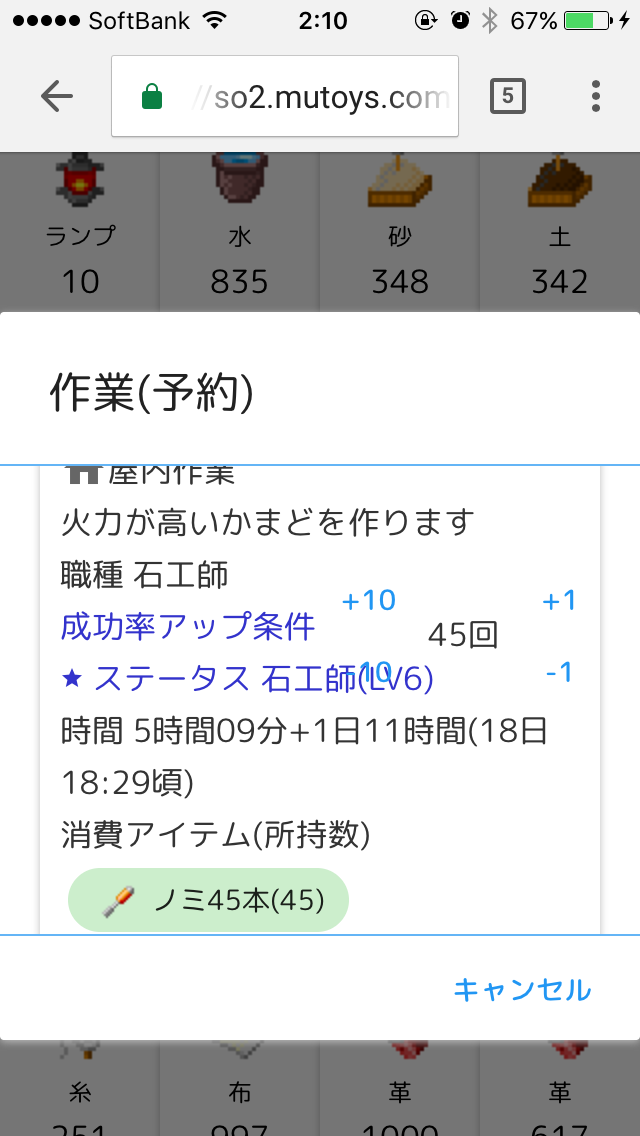Image resolution: width=640 pixels, height=1136 pixels.
Task: Tap the so2.mutoys.com address bar
Action: (x=285, y=96)
